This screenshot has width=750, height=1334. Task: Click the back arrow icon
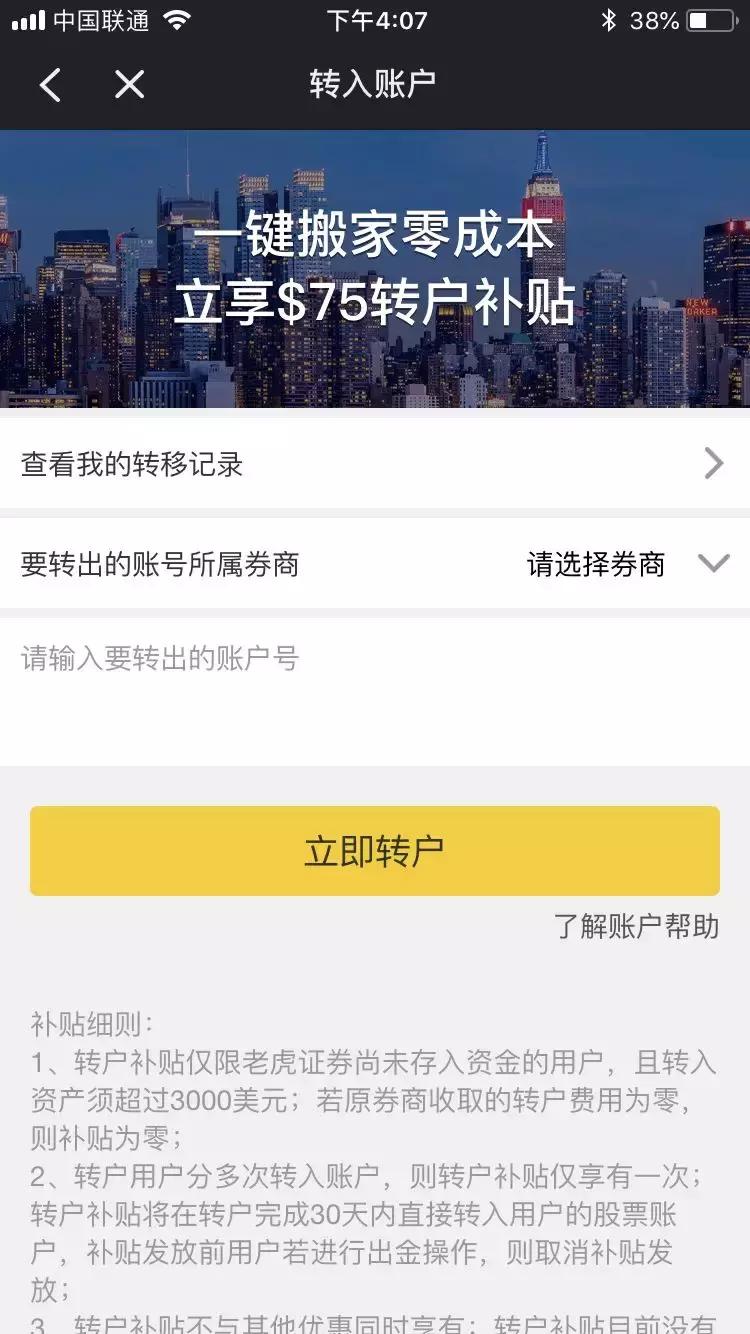coord(50,85)
